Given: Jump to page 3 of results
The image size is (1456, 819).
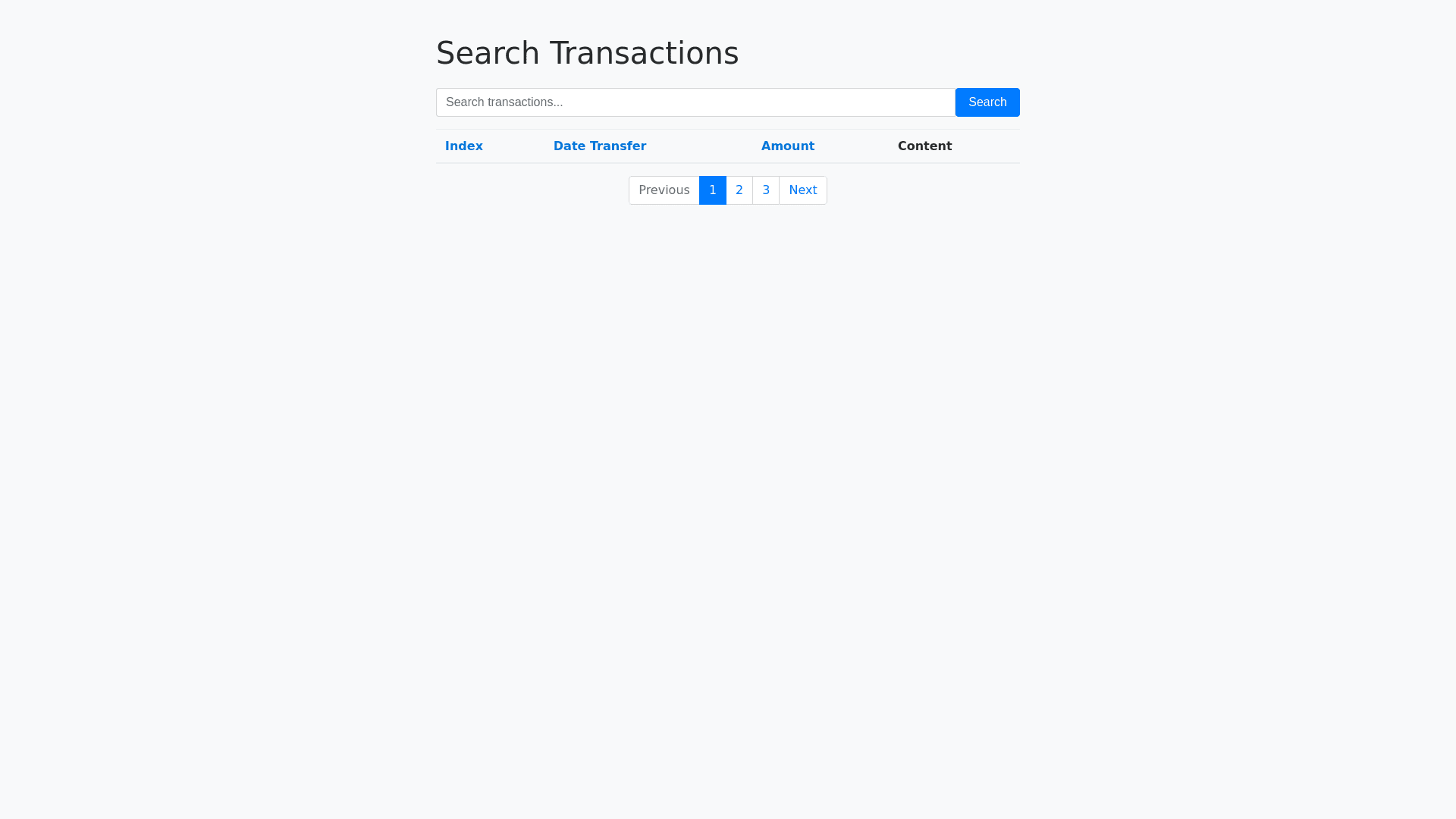Looking at the screenshot, I should [765, 190].
